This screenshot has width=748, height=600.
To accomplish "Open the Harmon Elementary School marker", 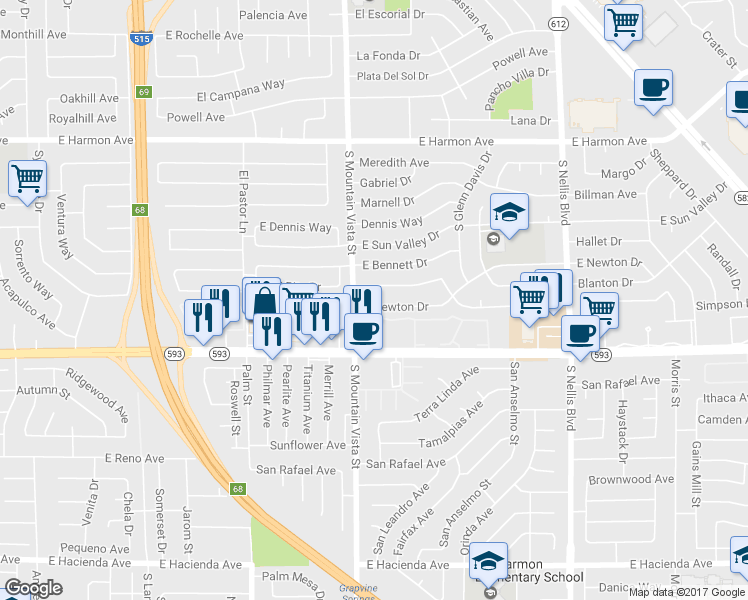I will [489, 563].
